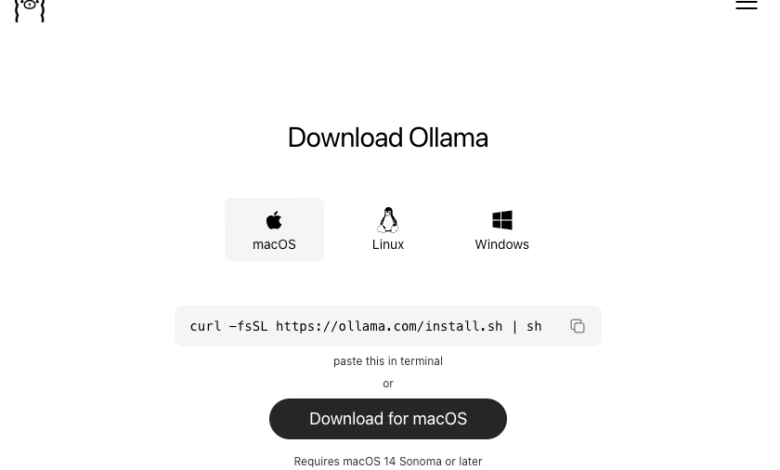Image resolution: width=780 pixels, height=470 pixels.
Task: Switch to the Windows tab
Action: [502, 229]
